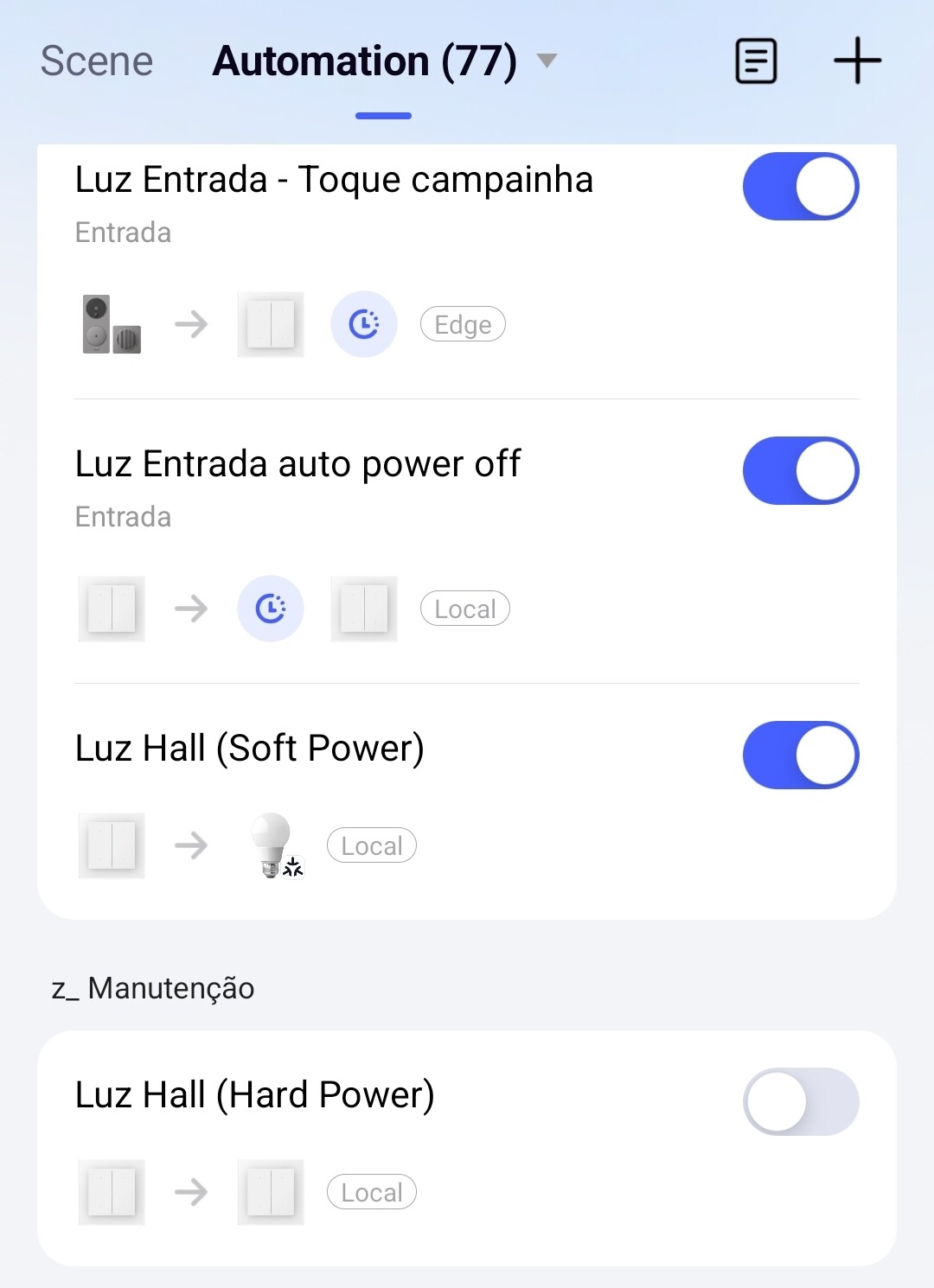Image resolution: width=934 pixels, height=1288 pixels.
Task: Turn off Luz Entrada auto power off
Action: [x=800, y=471]
